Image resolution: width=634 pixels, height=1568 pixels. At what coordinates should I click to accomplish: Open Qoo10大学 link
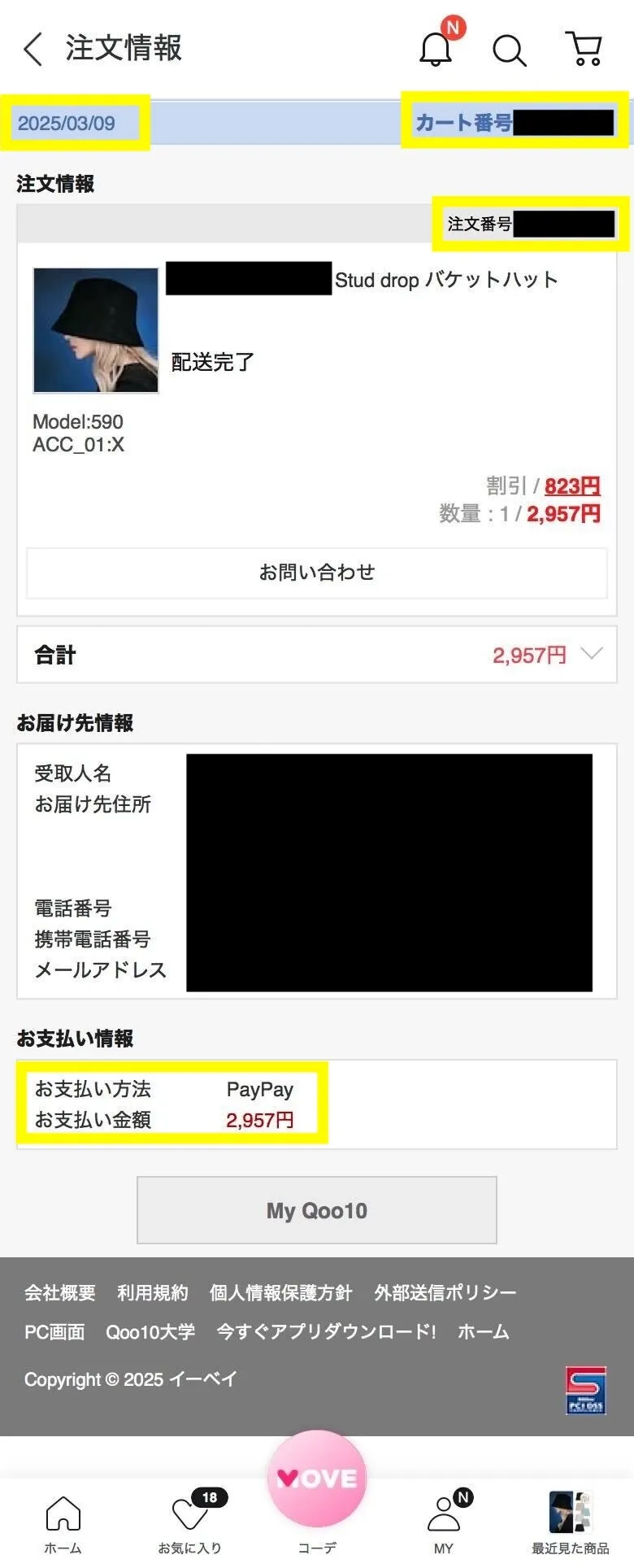coord(150,1331)
